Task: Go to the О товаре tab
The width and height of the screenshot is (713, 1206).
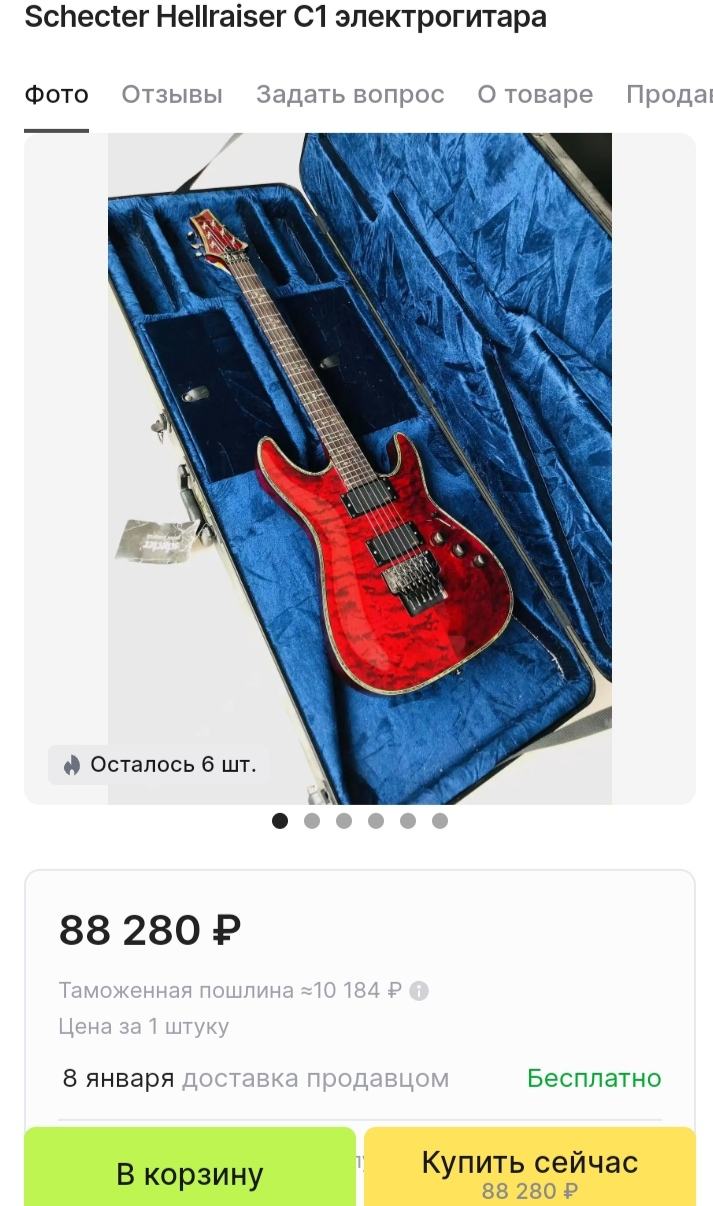Action: 535,95
